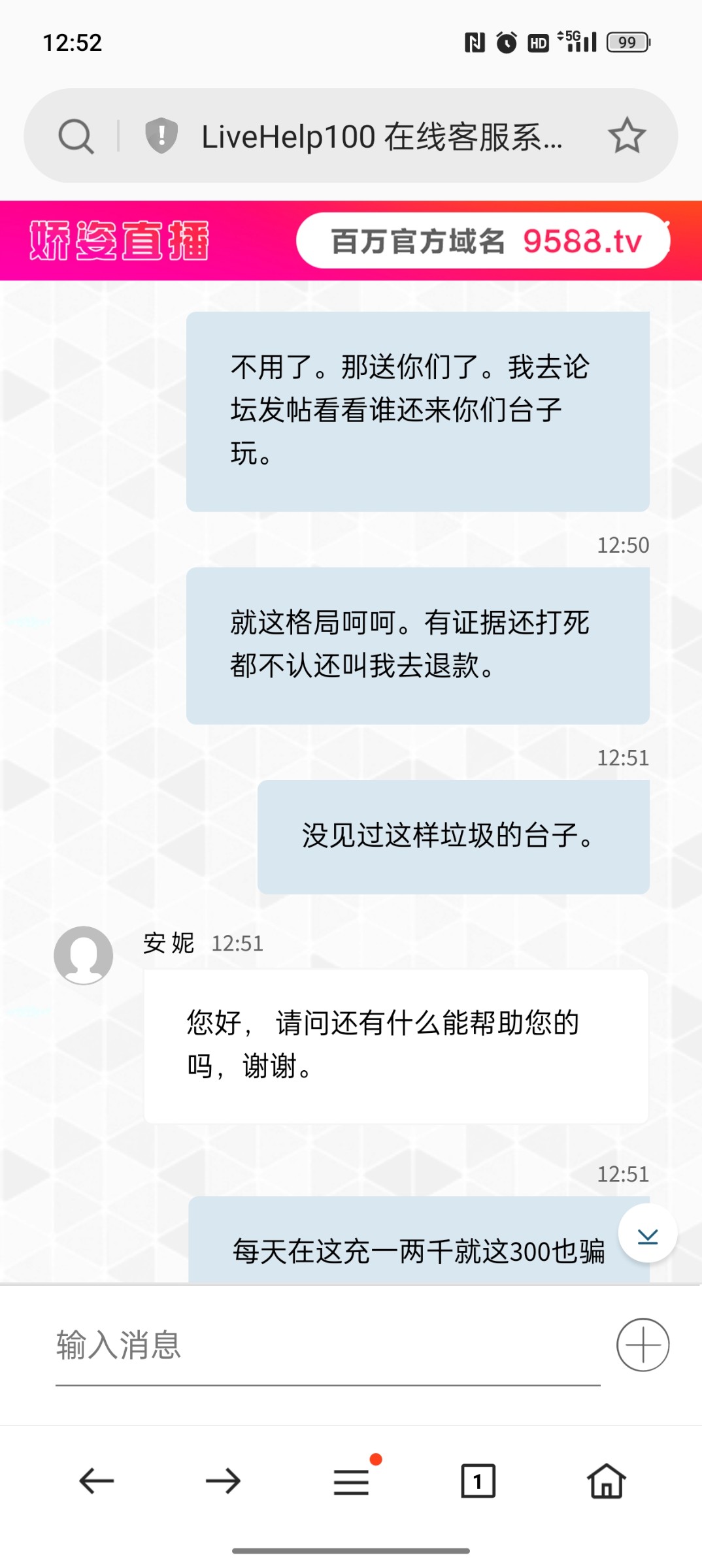The image size is (702, 1568).
Task: Tap the search icon in the address bar
Action: pyautogui.click(x=76, y=136)
